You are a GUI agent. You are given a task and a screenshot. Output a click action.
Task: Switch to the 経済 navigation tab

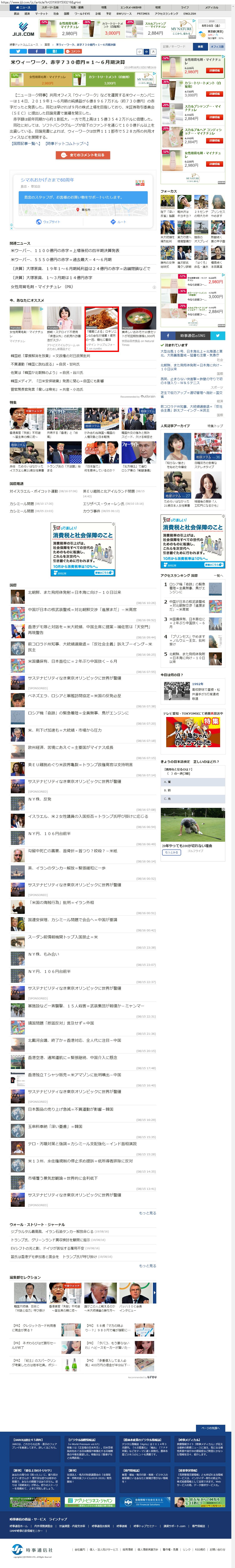pyautogui.click(x=27, y=13)
